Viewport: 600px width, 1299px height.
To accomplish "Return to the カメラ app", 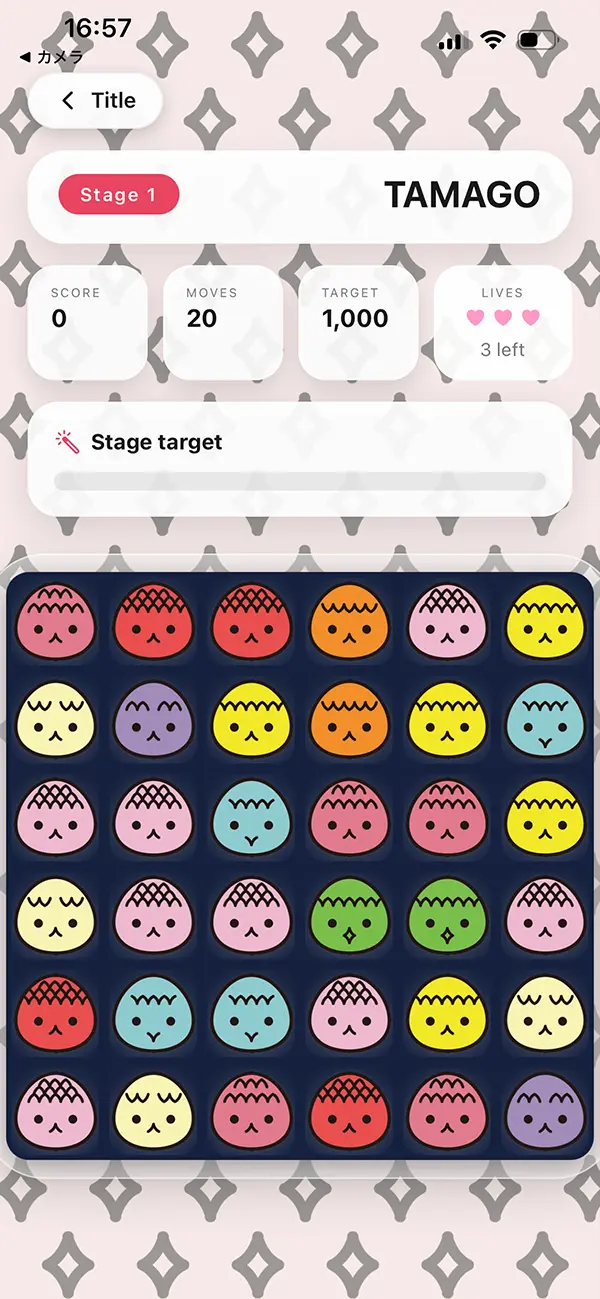I will click(x=52, y=58).
